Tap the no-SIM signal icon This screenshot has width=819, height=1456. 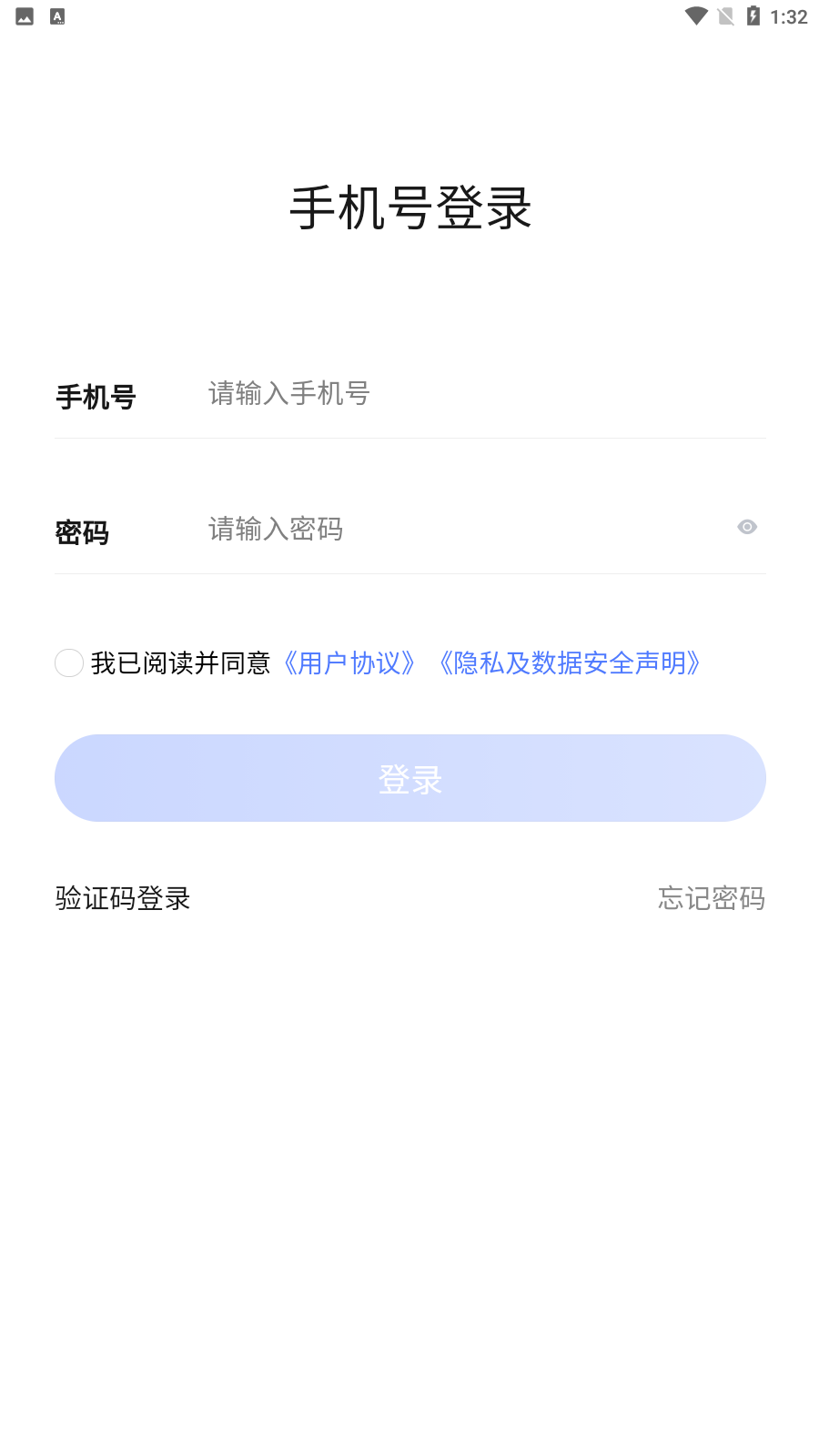point(725,15)
